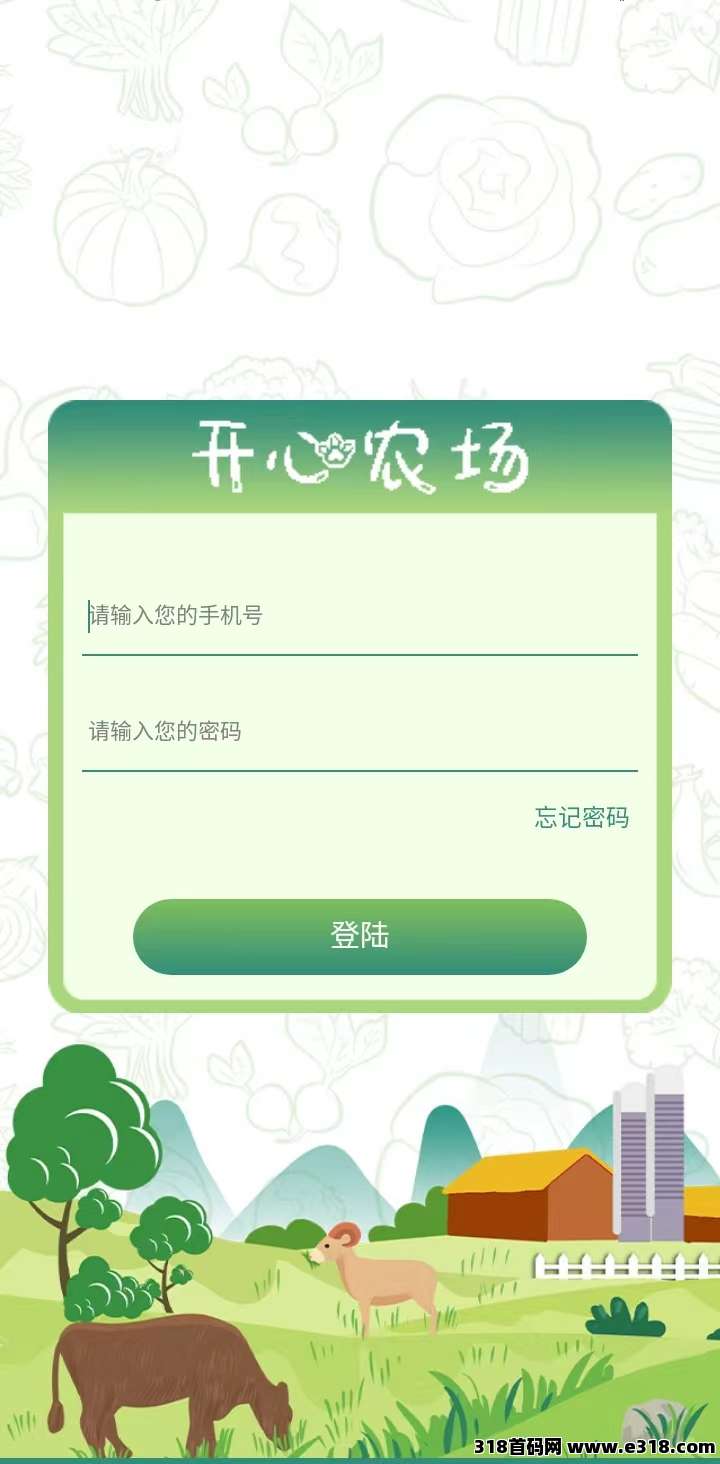
Task: Open the 忘记密码 forgot password link
Action: 581,818
